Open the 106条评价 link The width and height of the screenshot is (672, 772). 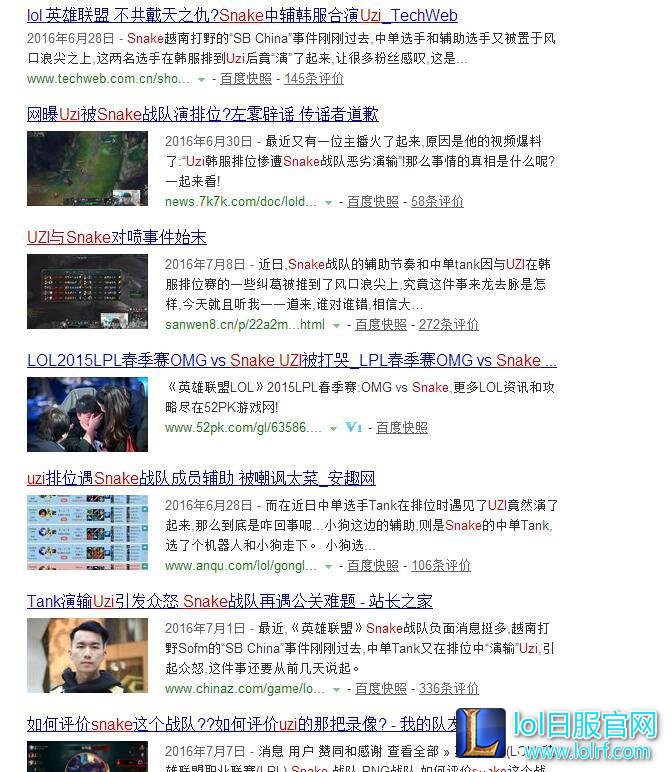tap(440, 565)
